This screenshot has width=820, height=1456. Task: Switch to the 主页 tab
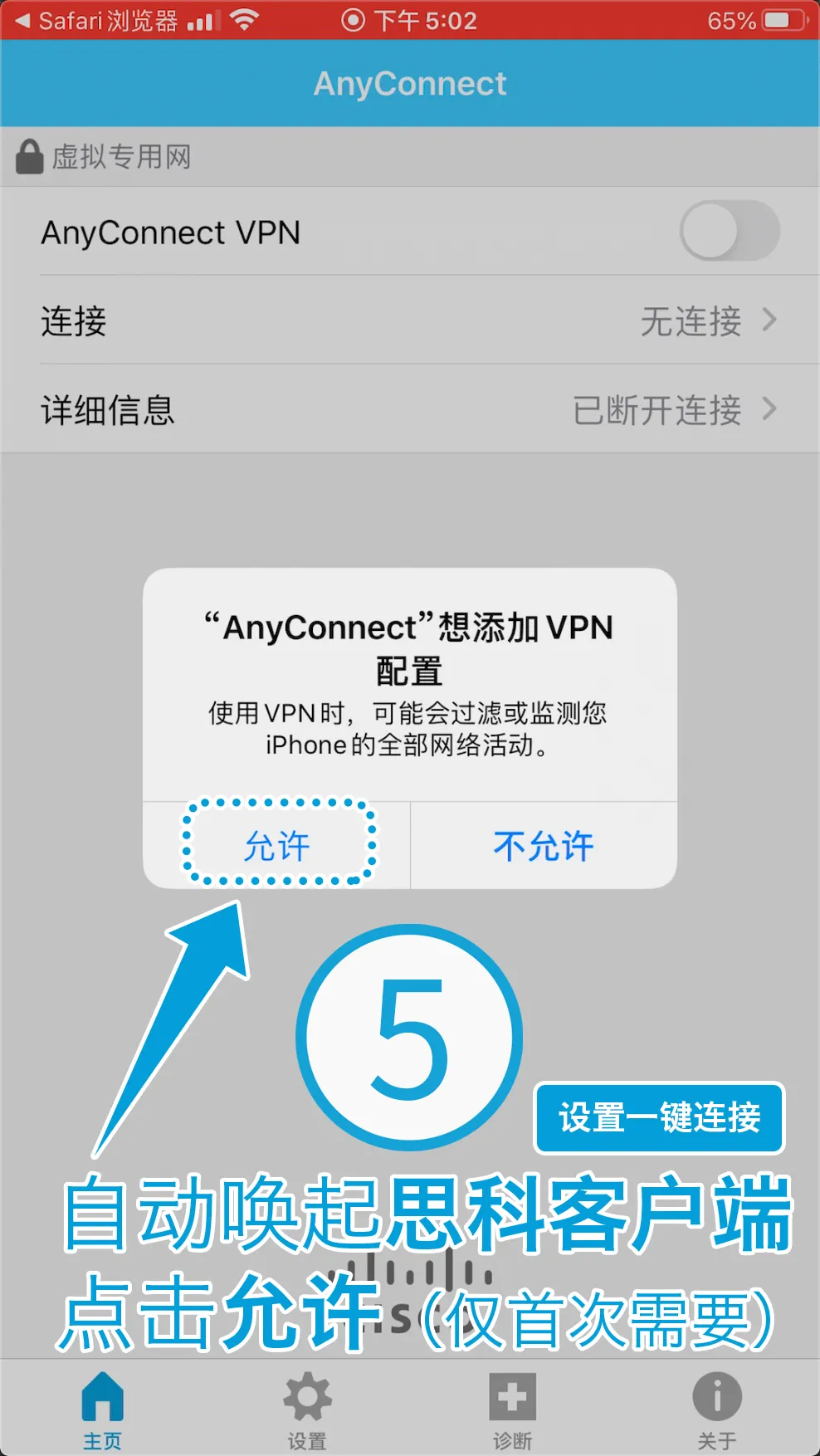(103, 1409)
